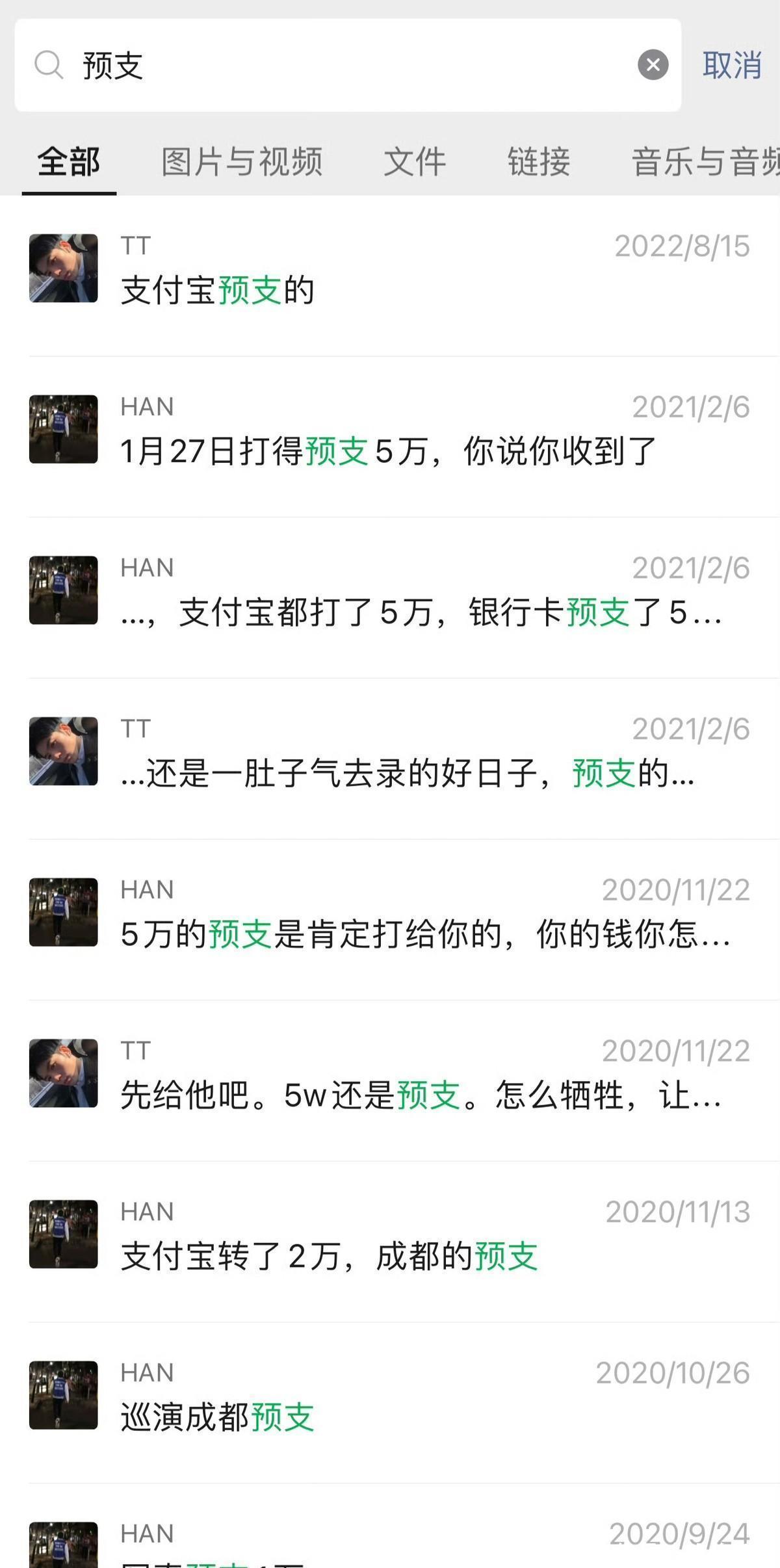Select the 文件 tab
The width and height of the screenshot is (780, 1568).
coord(415,162)
